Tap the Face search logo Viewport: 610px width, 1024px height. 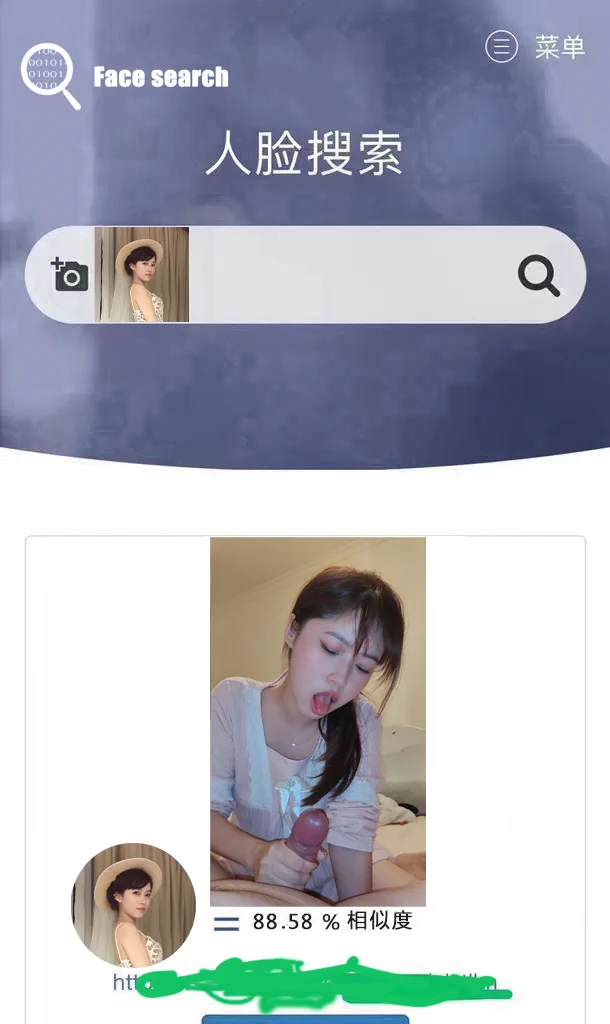tap(125, 76)
